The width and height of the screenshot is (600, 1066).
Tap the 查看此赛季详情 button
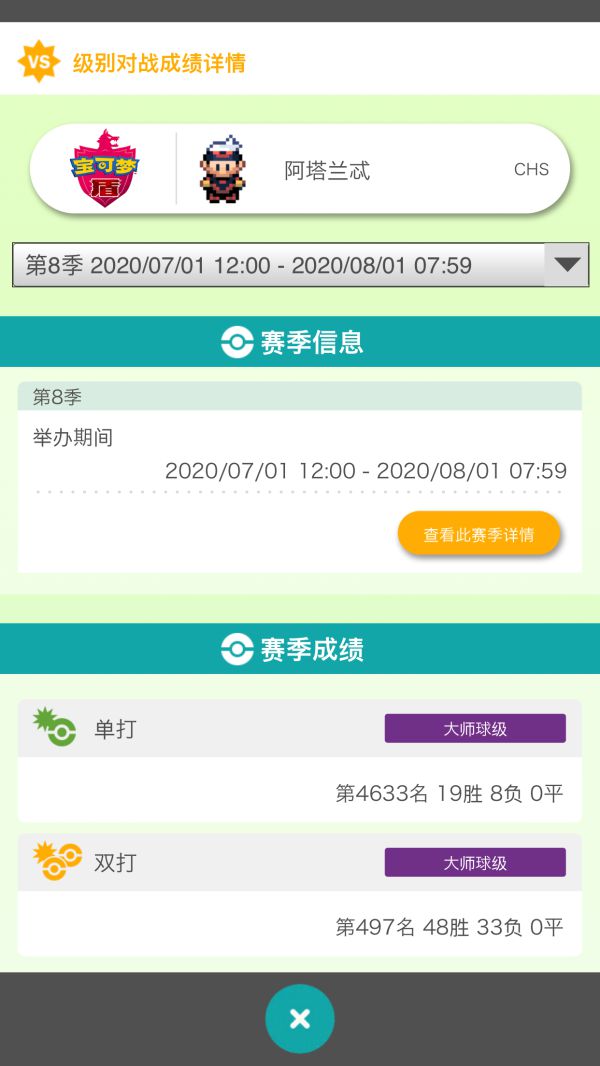pyautogui.click(x=479, y=534)
